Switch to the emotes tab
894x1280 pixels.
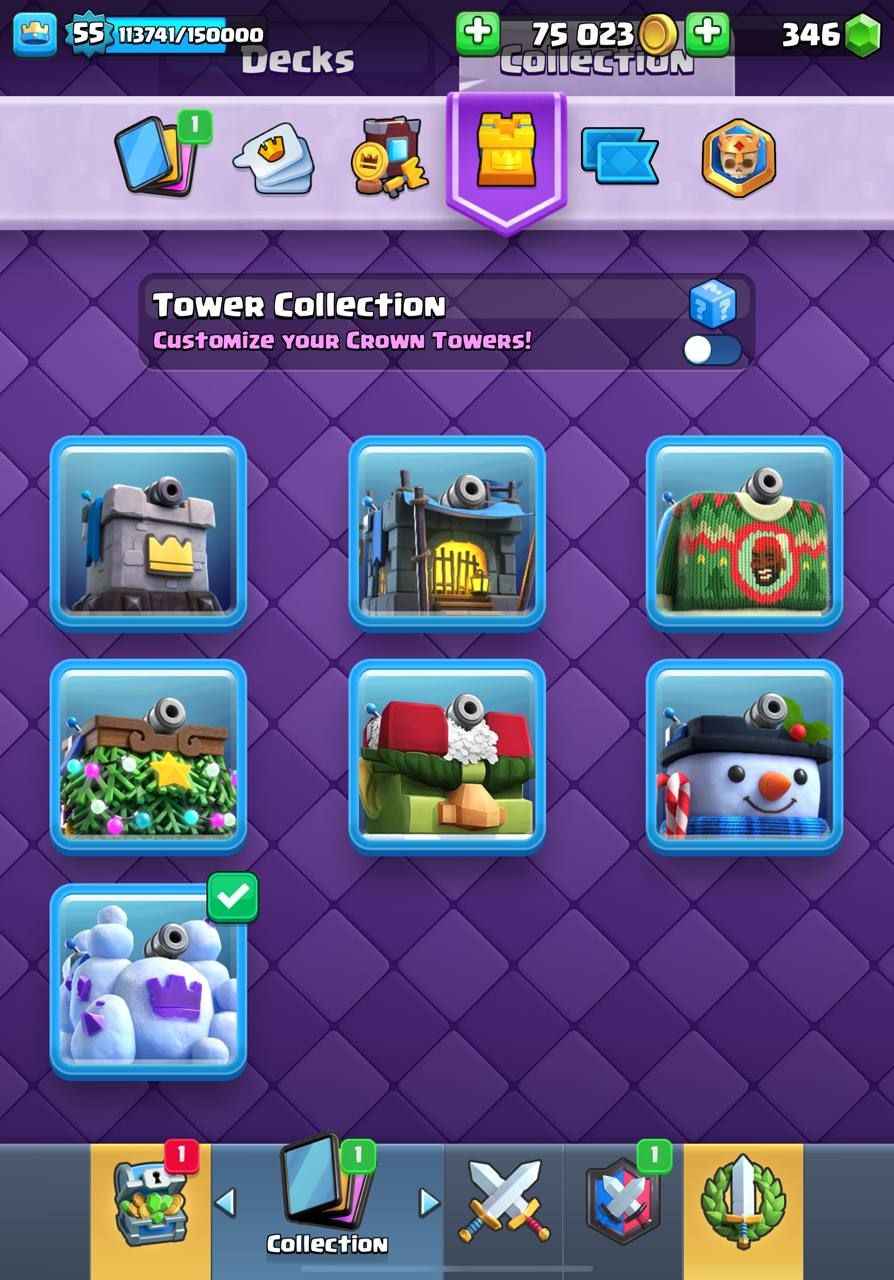274,160
